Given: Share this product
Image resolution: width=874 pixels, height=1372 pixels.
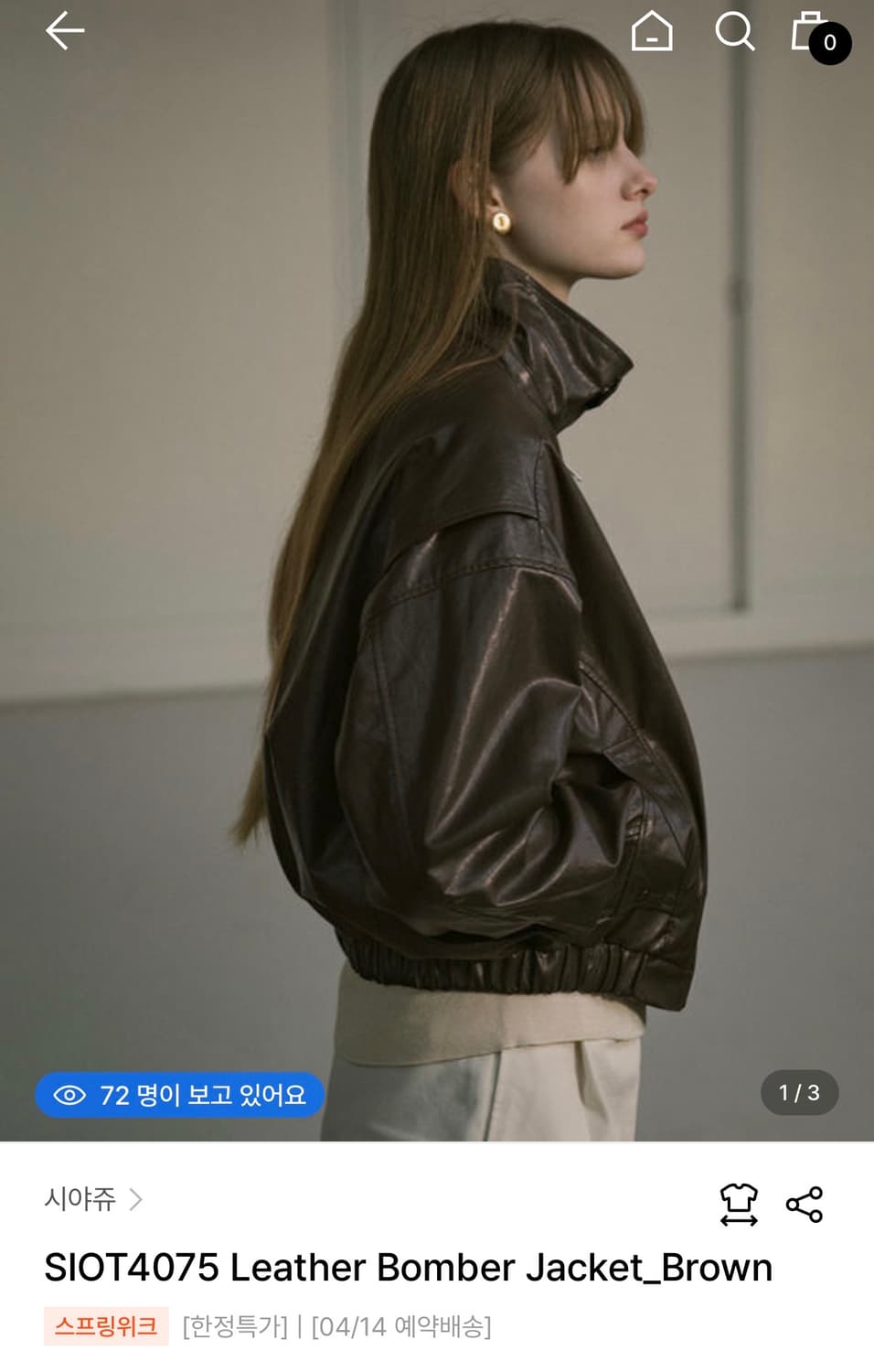Looking at the screenshot, I should [x=805, y=1206].
